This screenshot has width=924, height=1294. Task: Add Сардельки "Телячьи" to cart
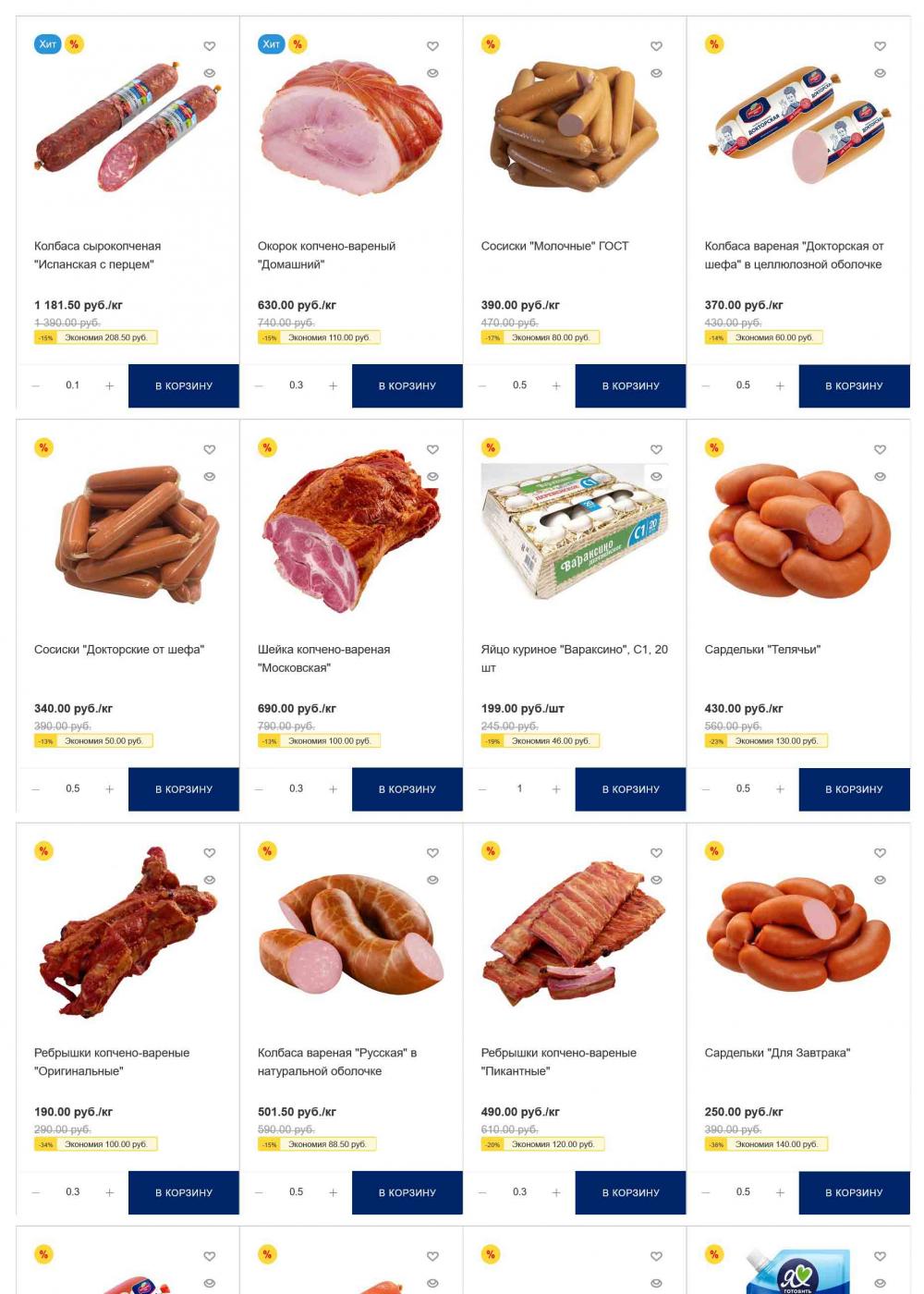click(x=854, y=789)
